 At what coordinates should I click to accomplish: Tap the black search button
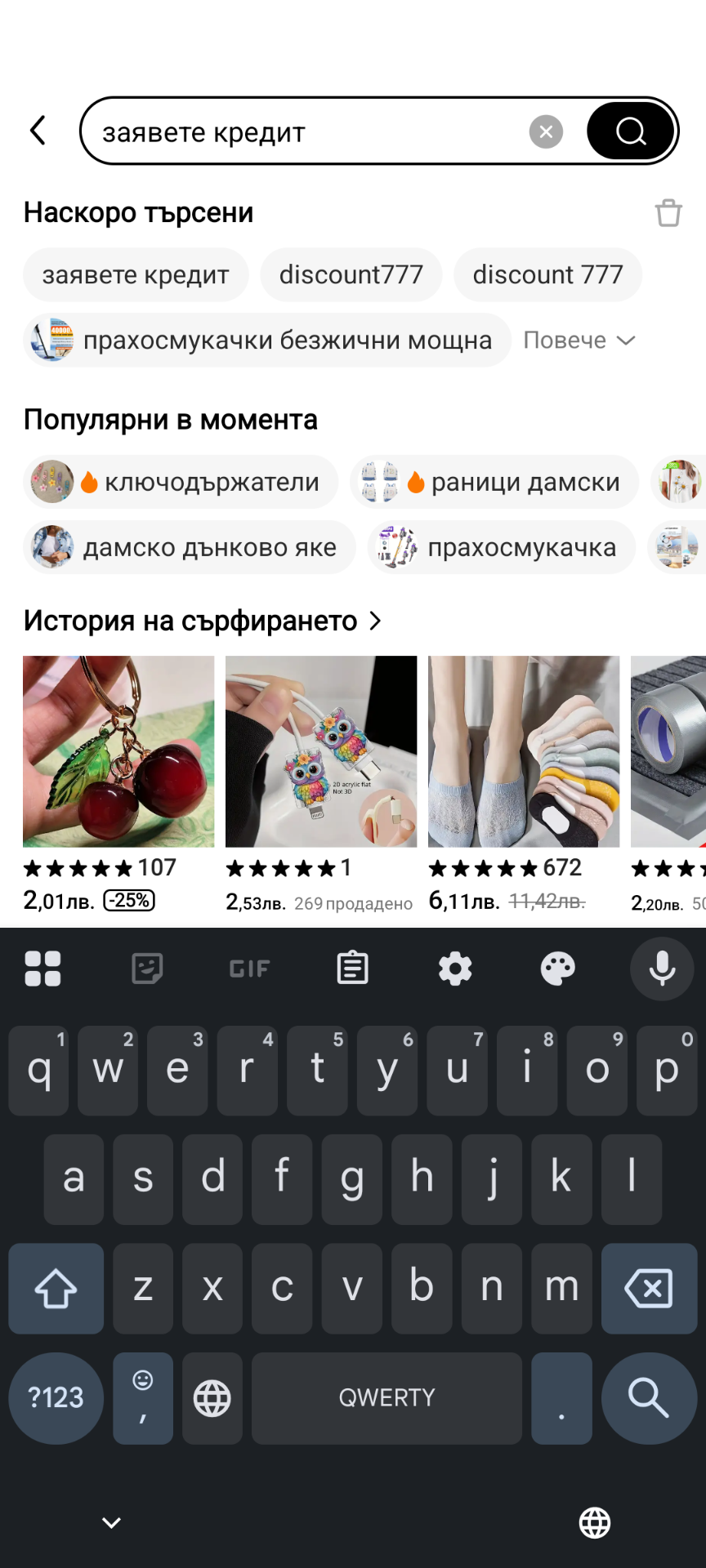pos(631,131)
